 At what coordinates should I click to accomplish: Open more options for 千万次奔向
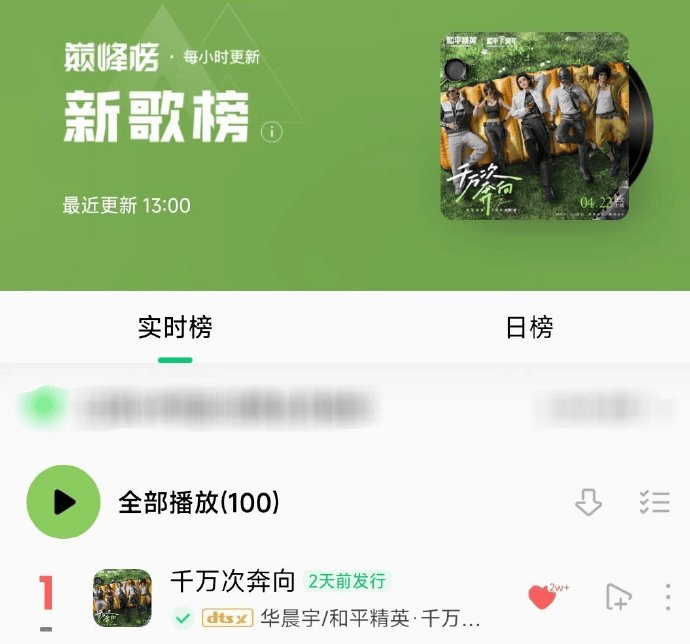click(x=668, y=598)
